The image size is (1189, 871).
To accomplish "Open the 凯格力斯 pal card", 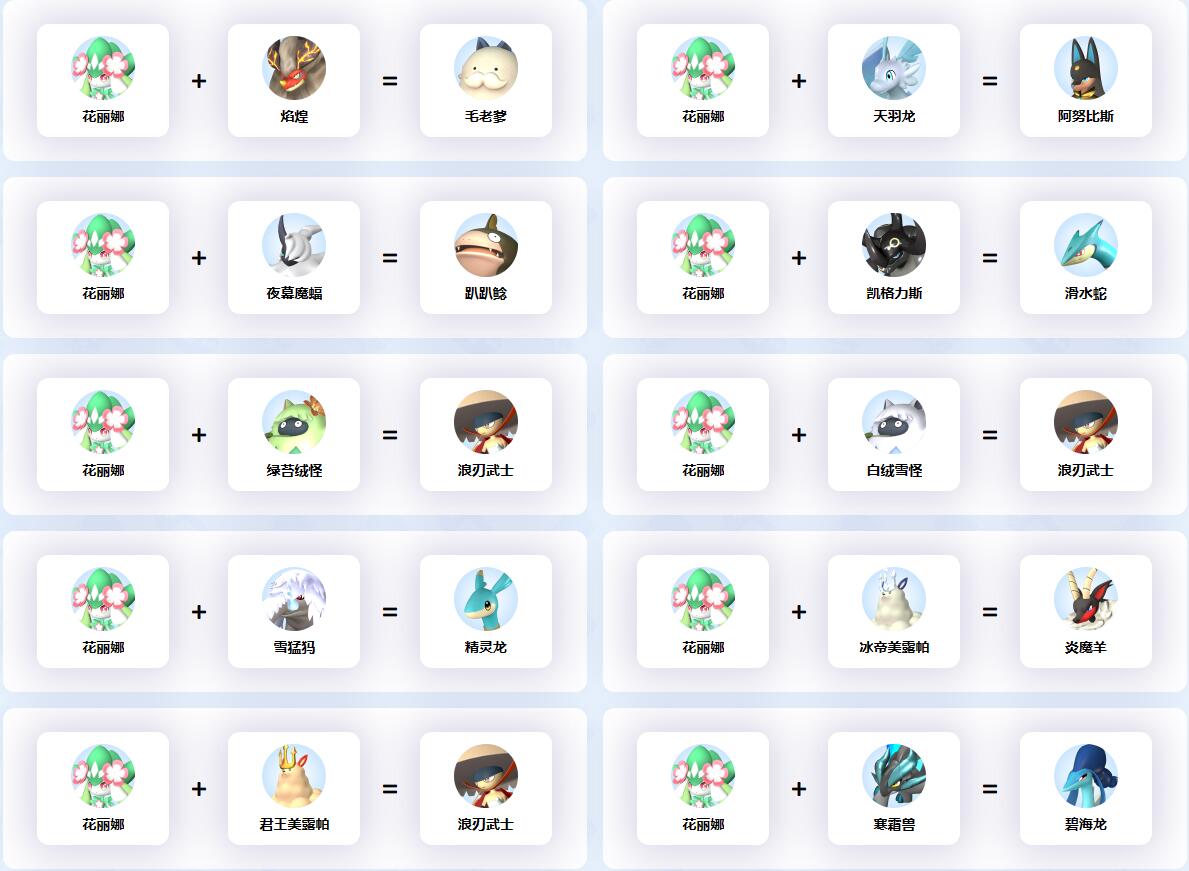I will pos(894,258).
